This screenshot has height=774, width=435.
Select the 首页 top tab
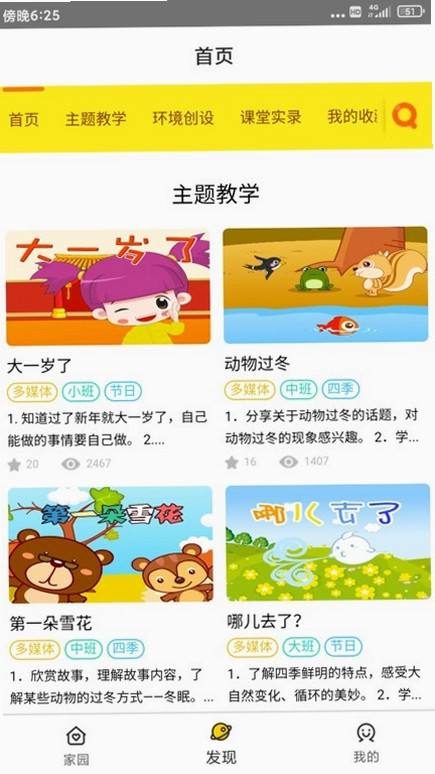pyautogui.click(x=24, y=119)
